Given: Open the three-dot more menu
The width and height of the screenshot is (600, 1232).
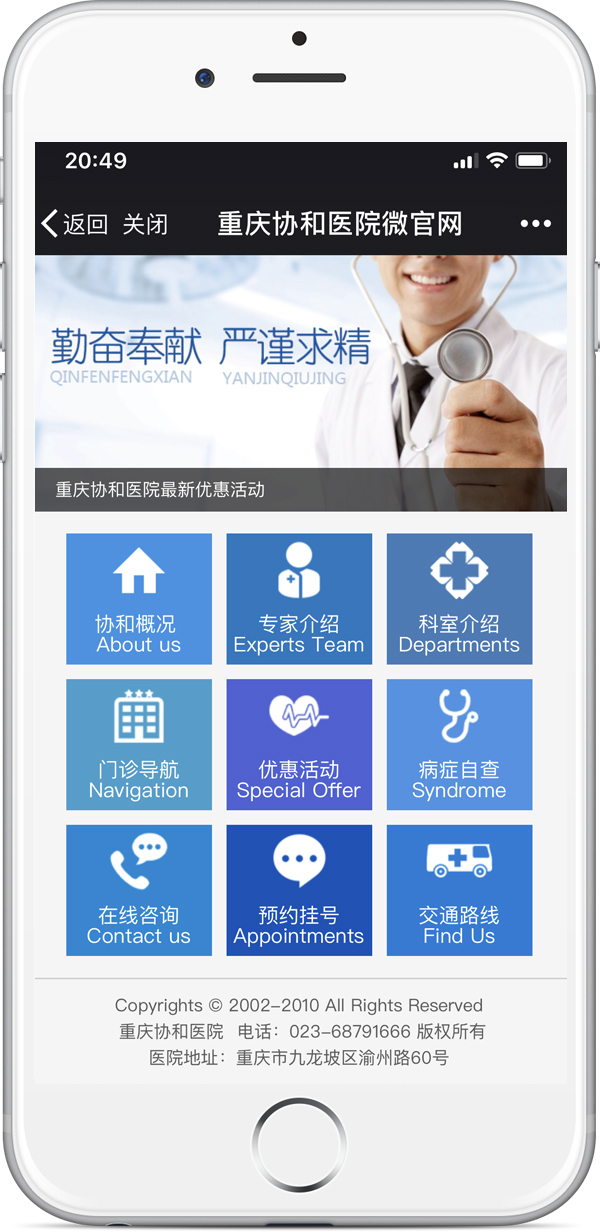Looking at the screenshot, I should coord(535,224).
